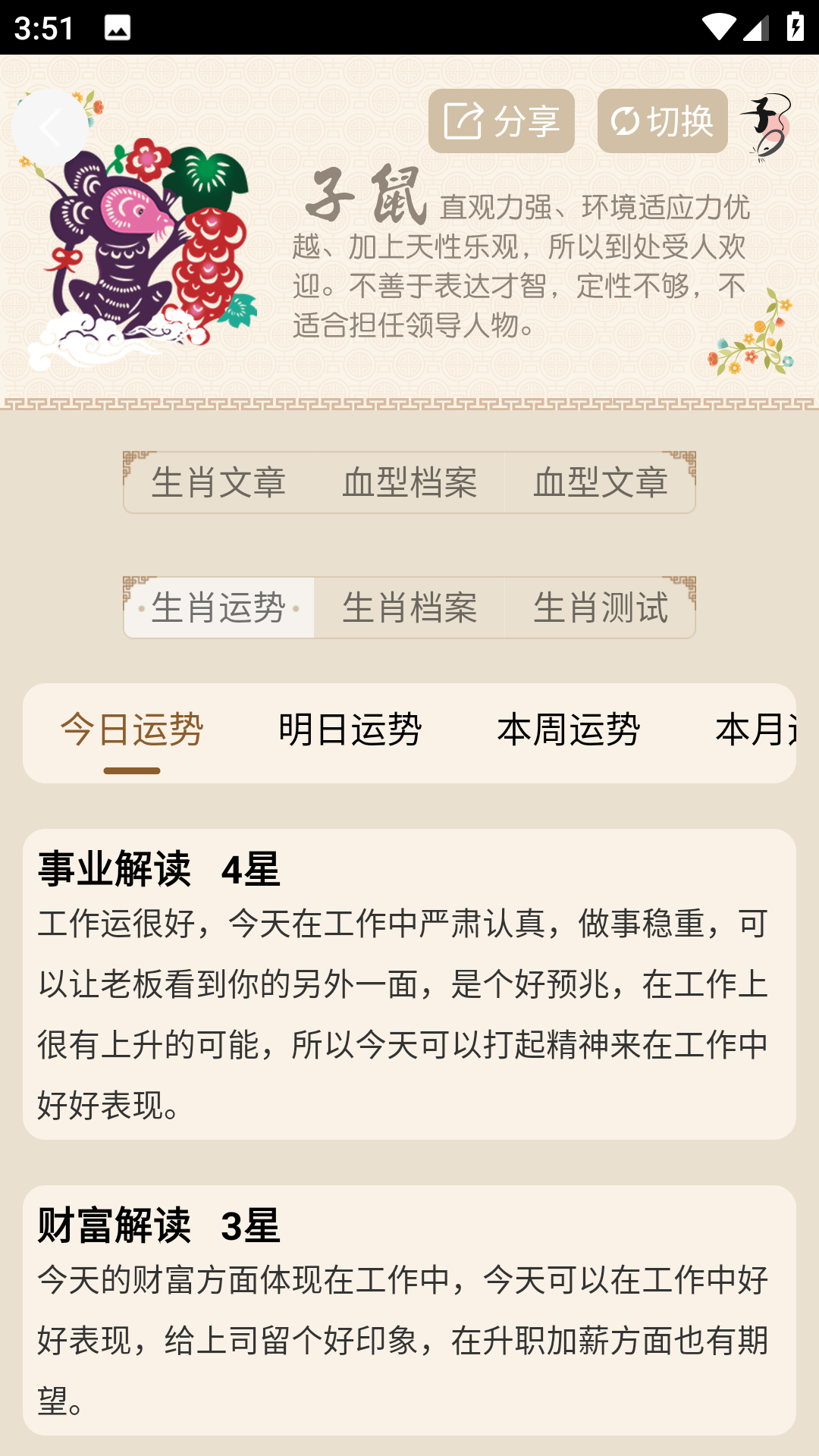Share this zodiac page via 分享

[x=501, y=121]
